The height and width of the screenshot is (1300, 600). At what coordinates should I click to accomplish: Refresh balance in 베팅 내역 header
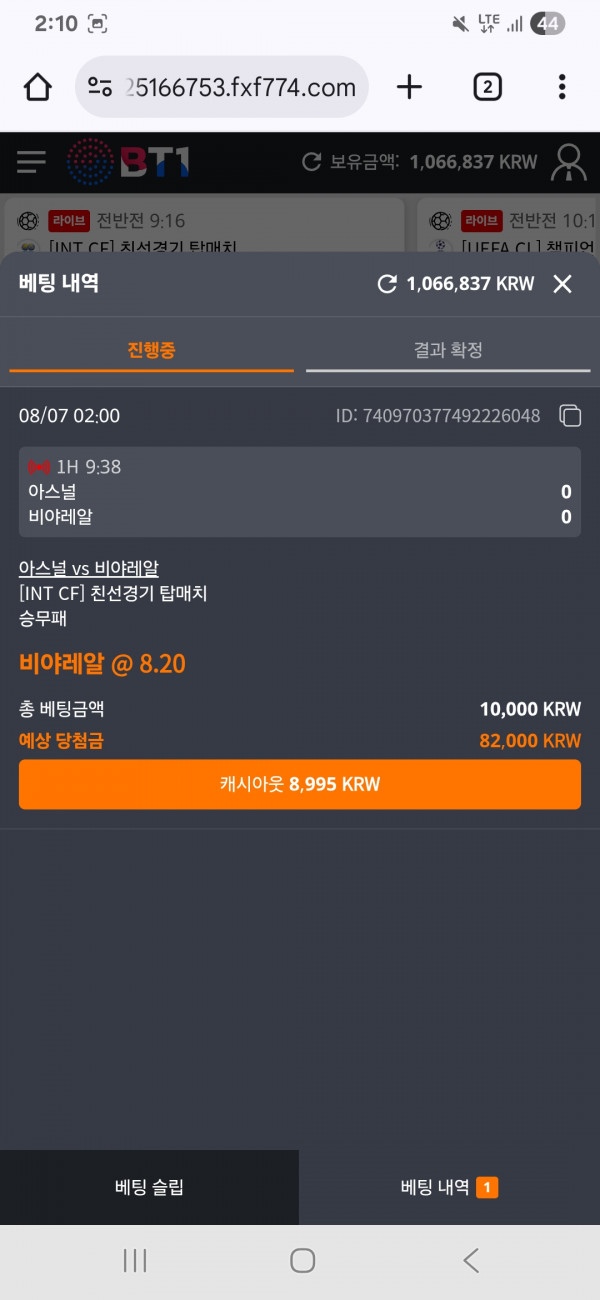click(386, 284)
